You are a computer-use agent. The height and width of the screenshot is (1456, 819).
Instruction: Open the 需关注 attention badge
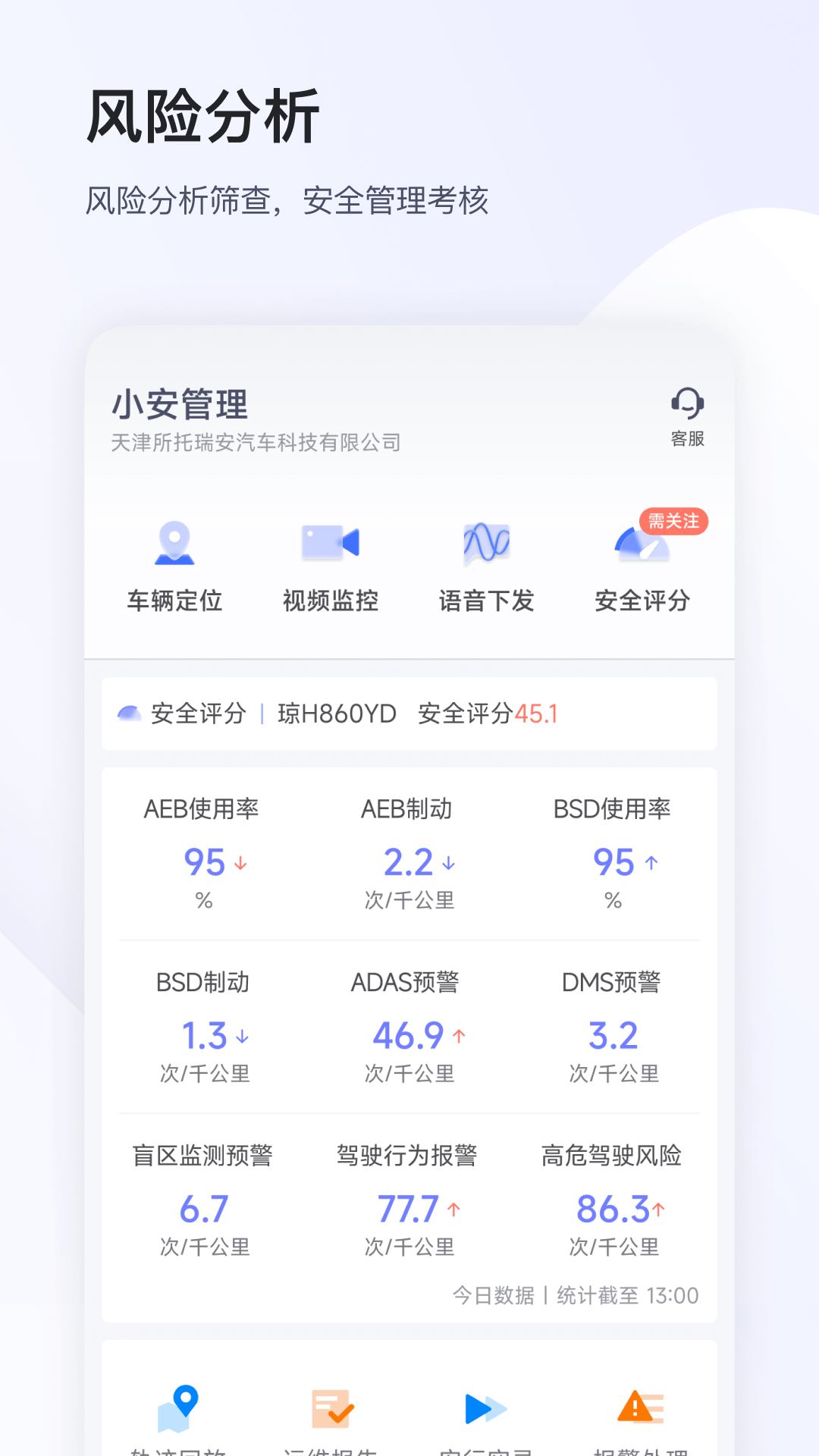pyautogui.click(x=674, y=522)
